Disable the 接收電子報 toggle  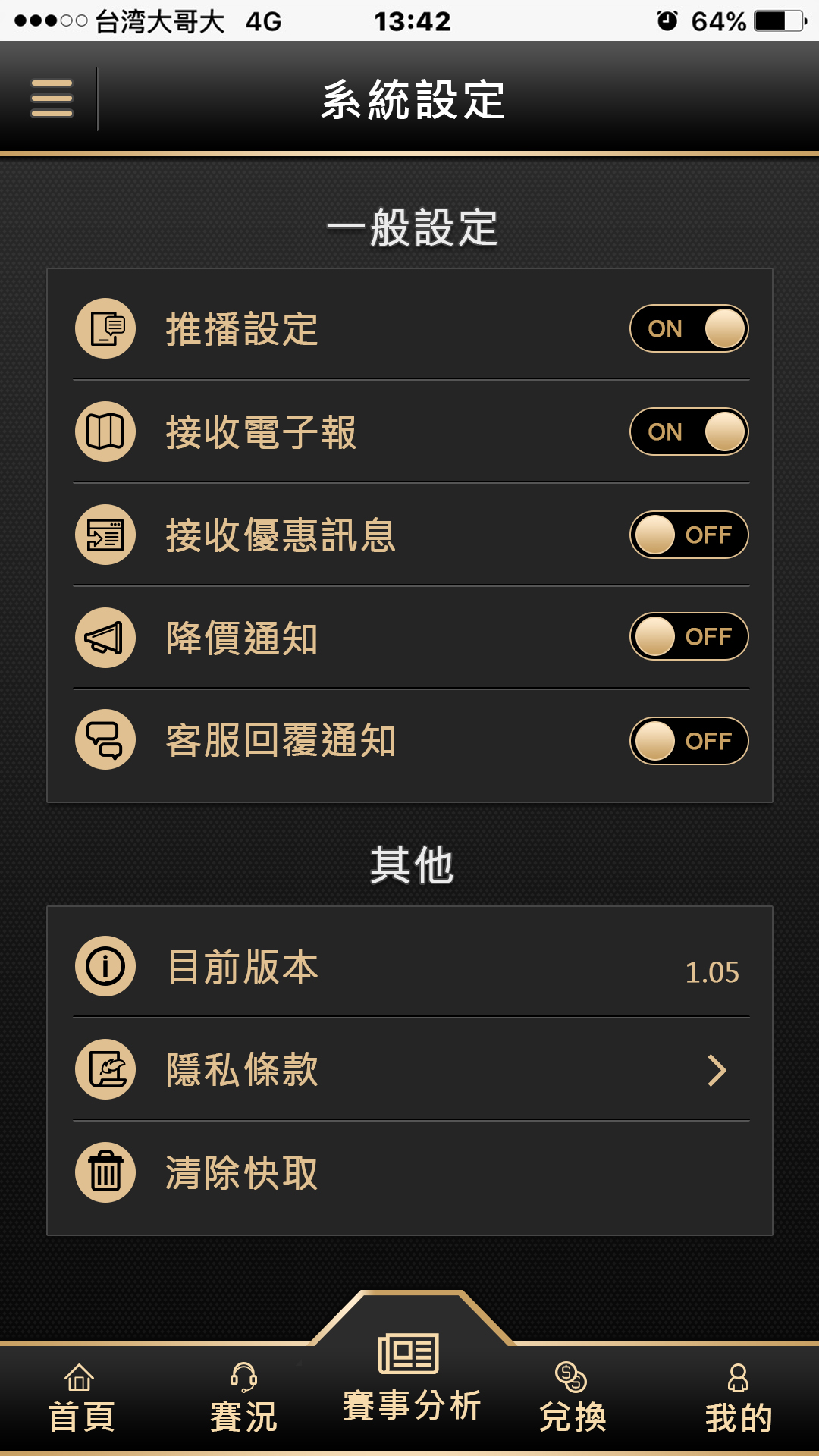(x=689, y=431)
